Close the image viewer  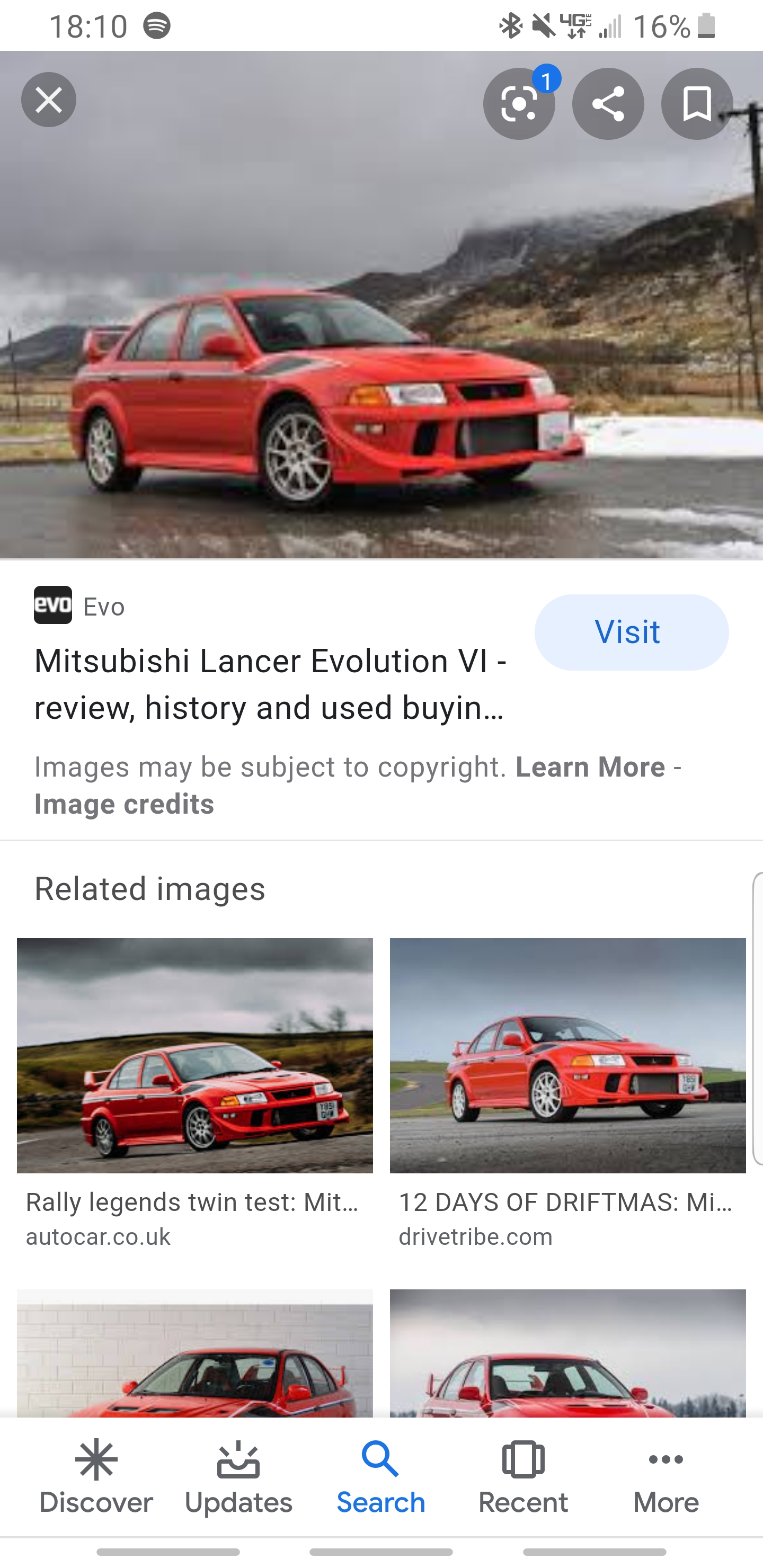[49, 100]
